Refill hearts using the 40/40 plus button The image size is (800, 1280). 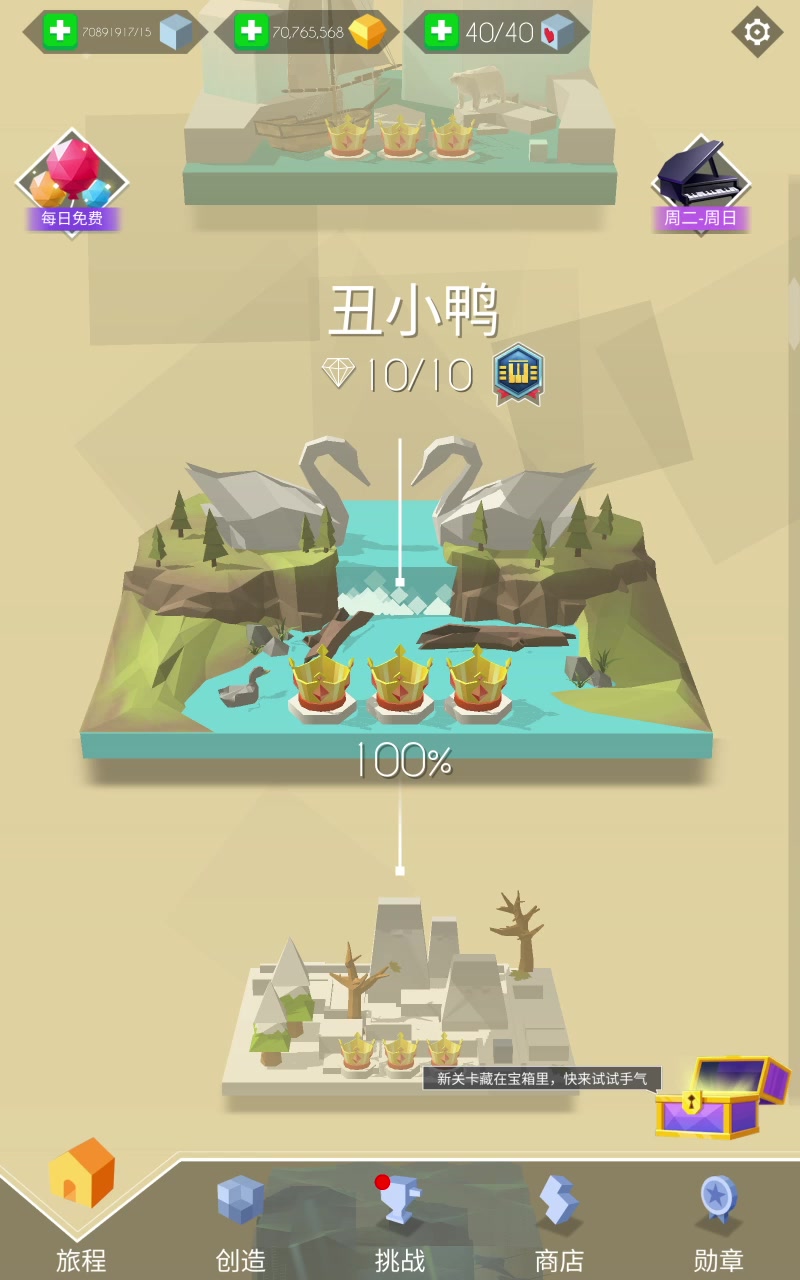(441, 31)
